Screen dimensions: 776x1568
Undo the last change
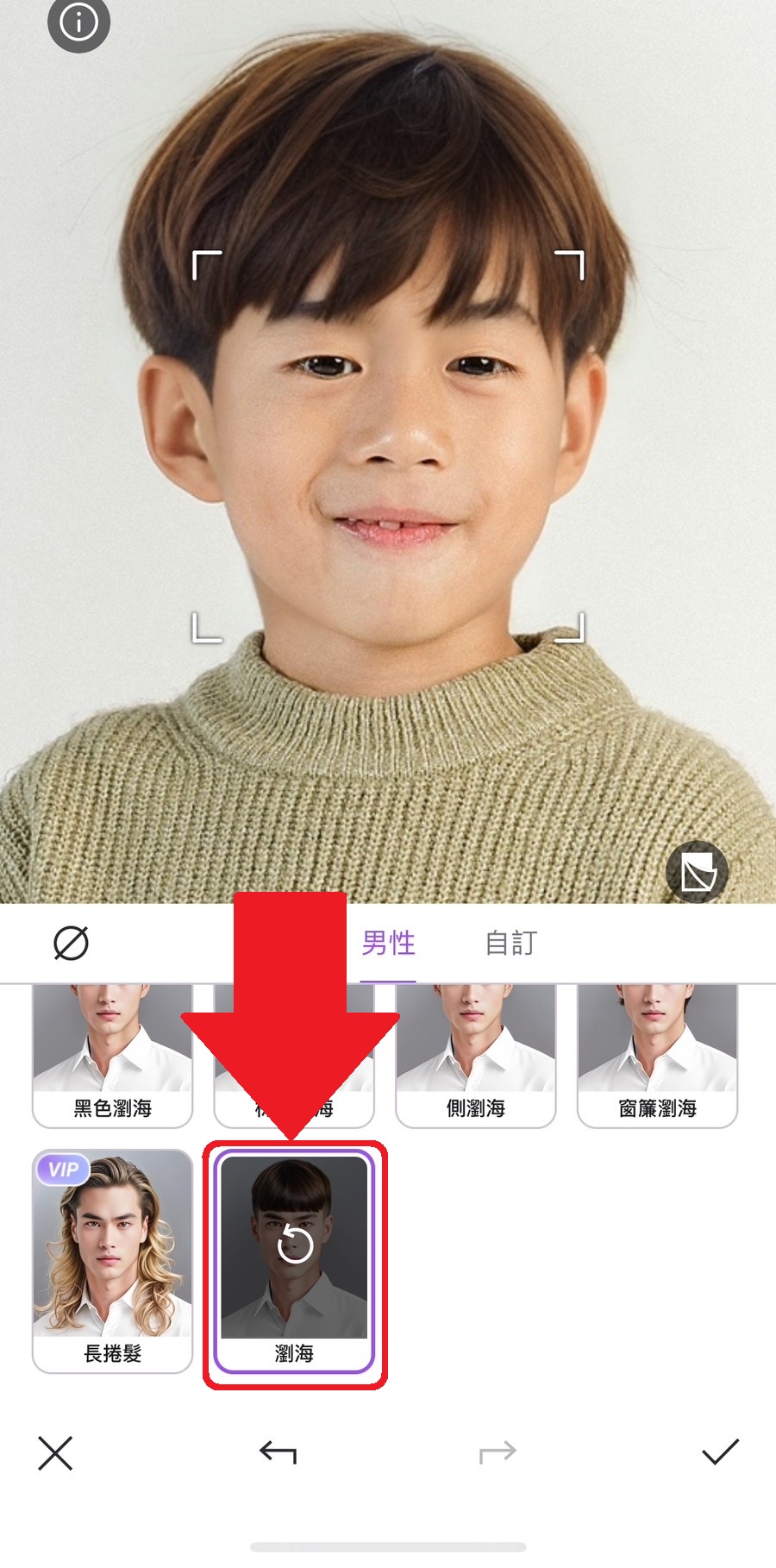(x=278, y=1453)
